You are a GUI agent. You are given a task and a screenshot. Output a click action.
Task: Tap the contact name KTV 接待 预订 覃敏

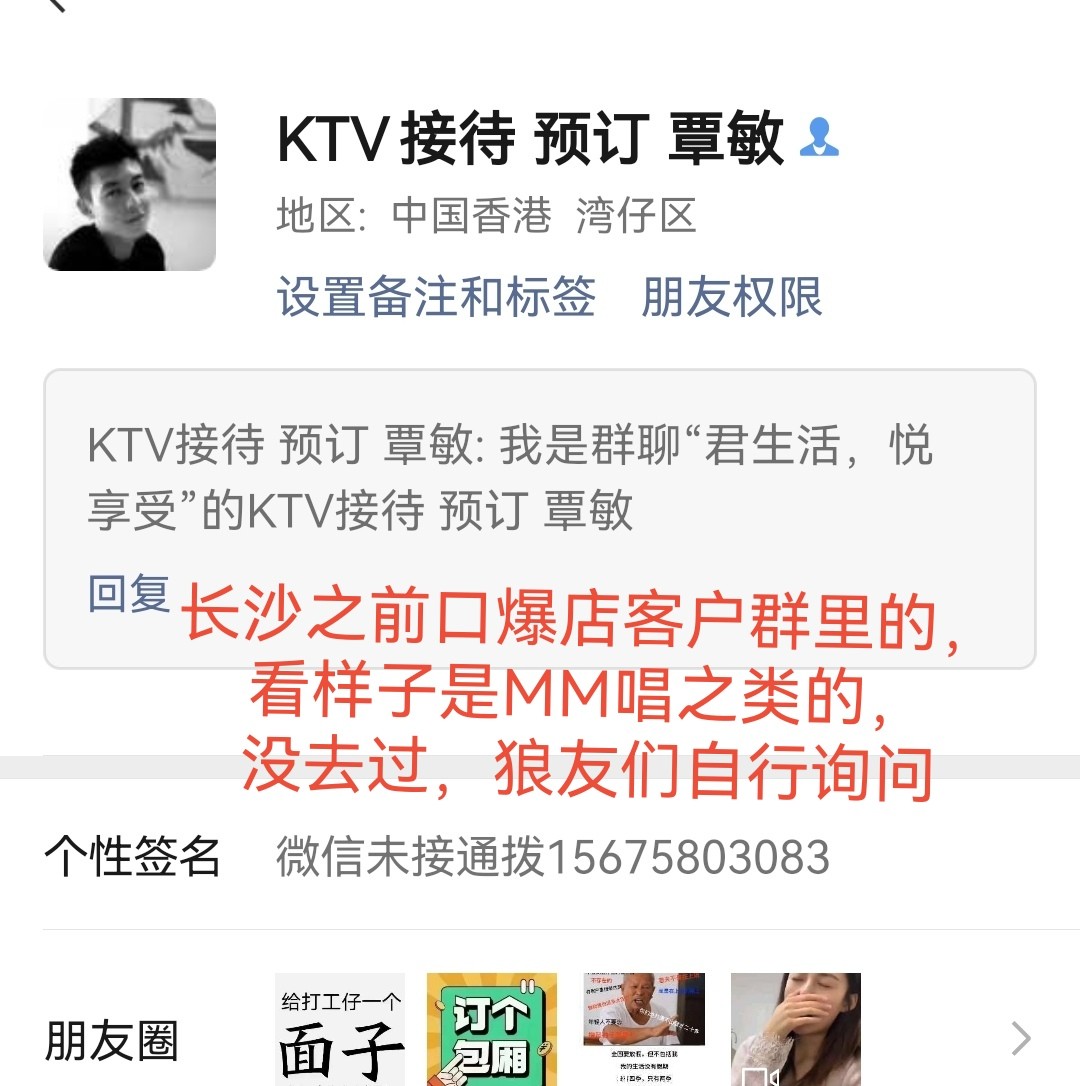pyautogui.click(x=530, y=140)
